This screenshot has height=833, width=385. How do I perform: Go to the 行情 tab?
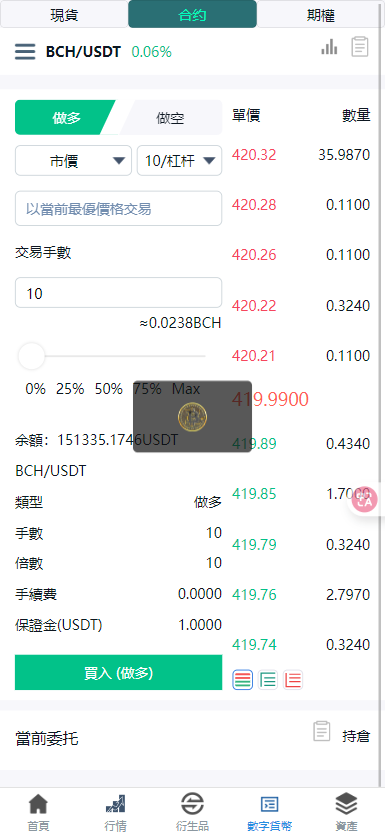click(115, 812)
